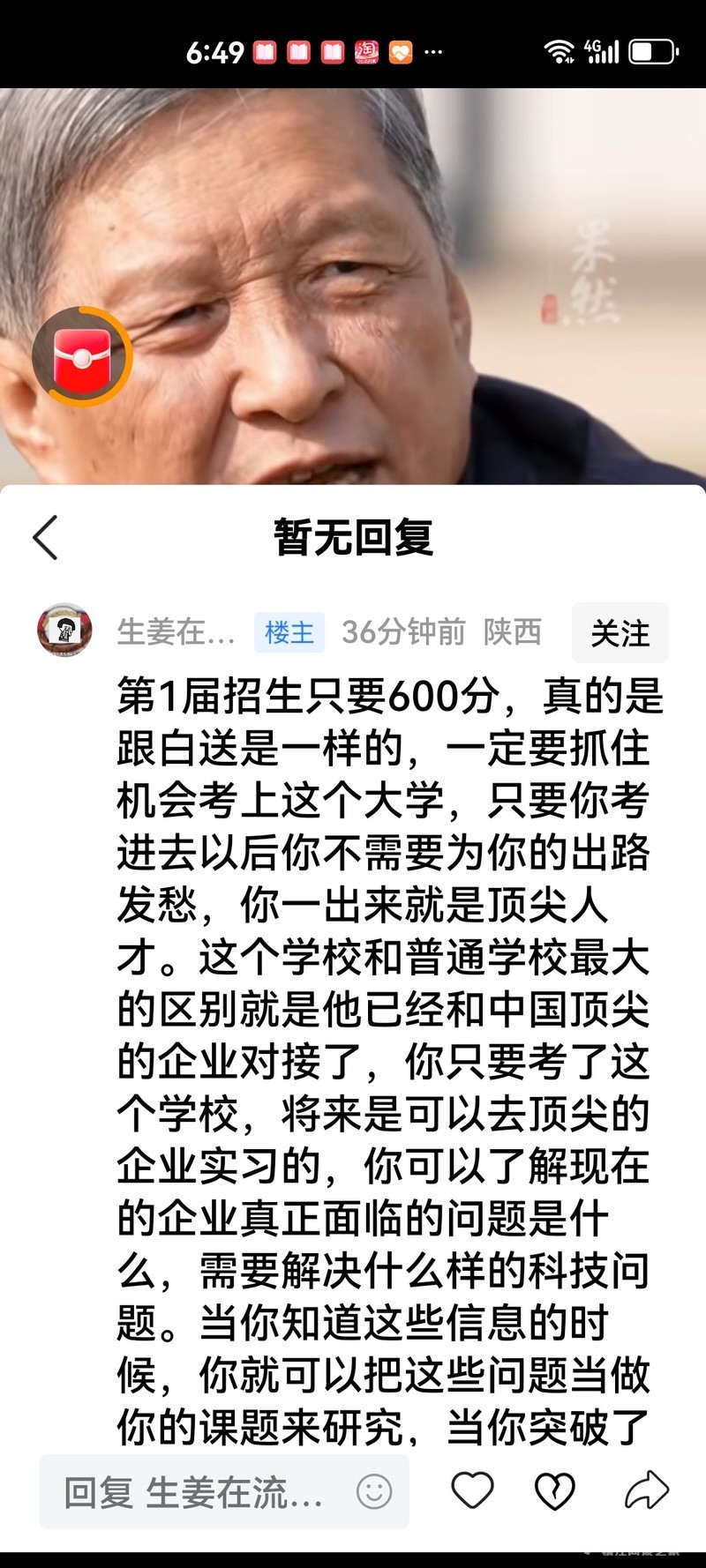This screenshot has height=1568, width=706.
Task: Open the commenter's username 生姜在…
Action: (176, 632)
